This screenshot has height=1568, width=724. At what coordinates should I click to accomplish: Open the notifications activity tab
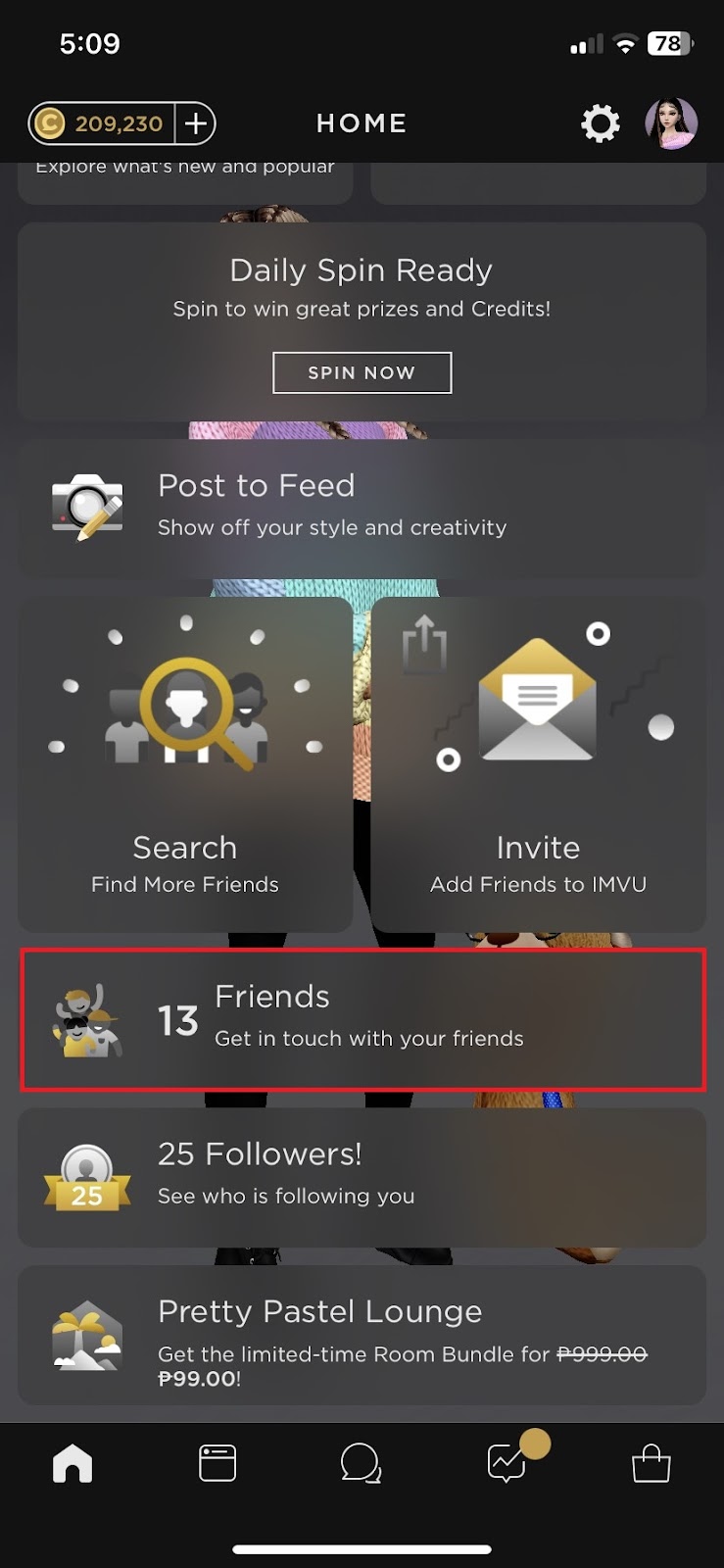[507, 1463]
